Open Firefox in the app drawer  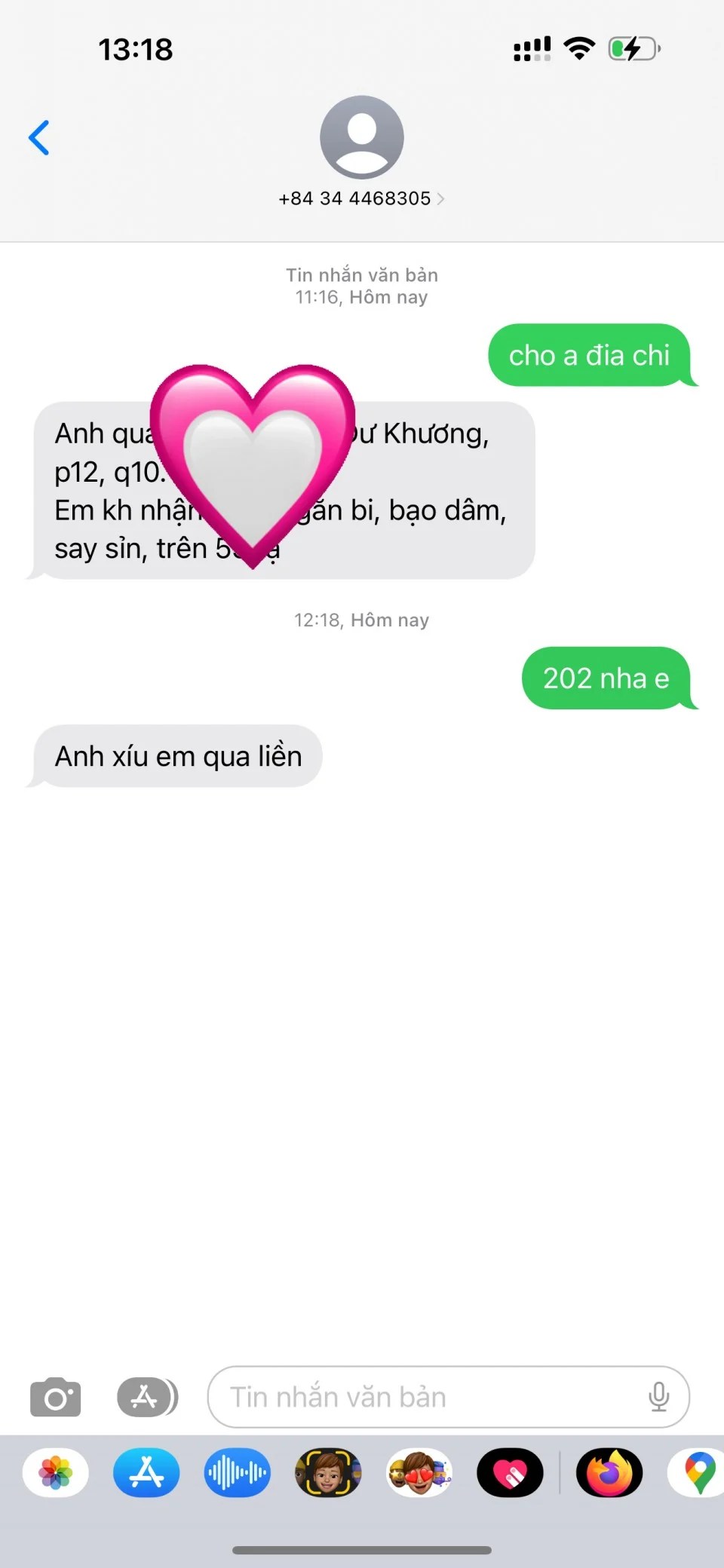click(609, 1472)
